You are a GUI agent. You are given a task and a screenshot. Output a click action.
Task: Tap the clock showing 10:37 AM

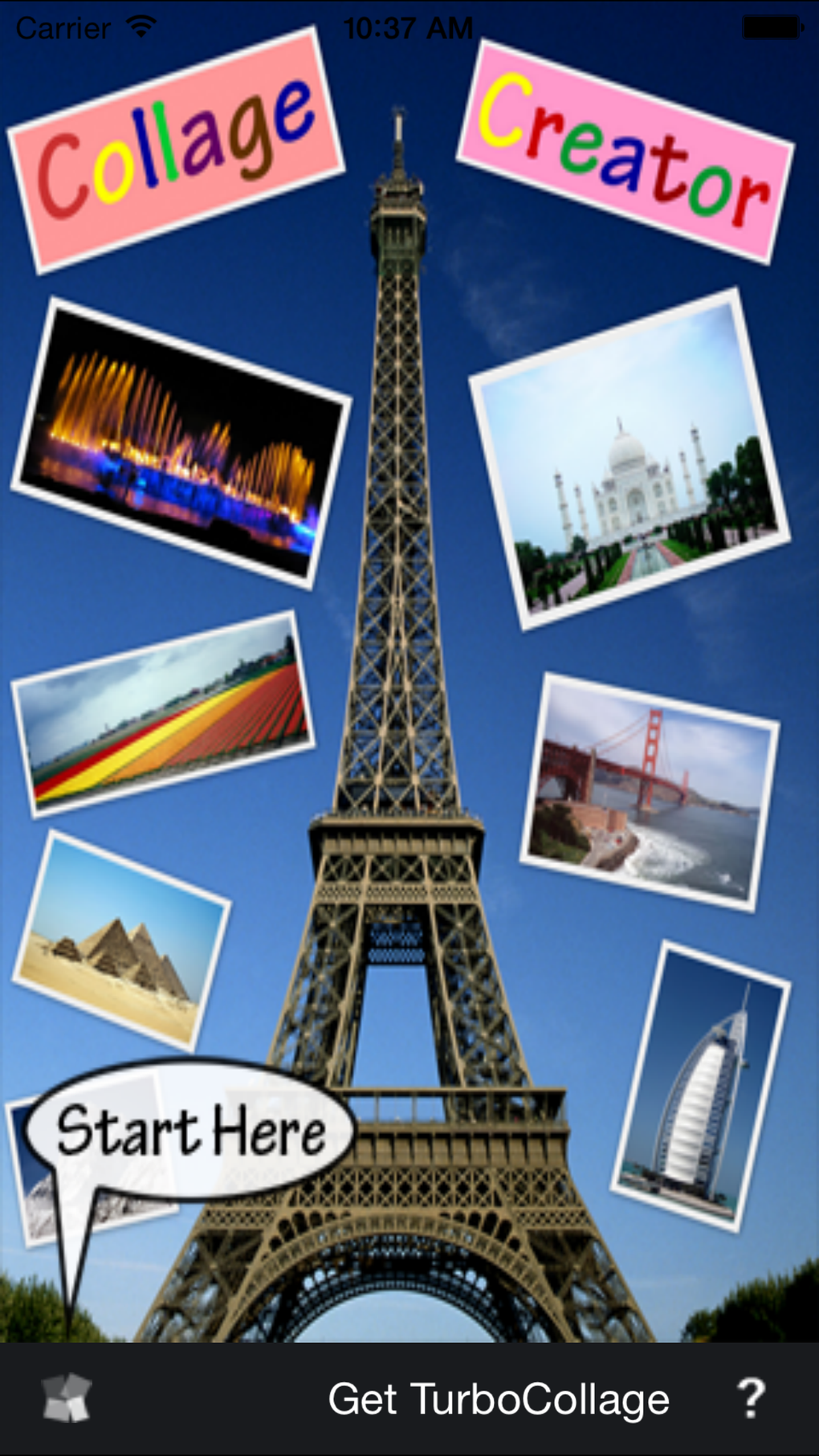408,26
